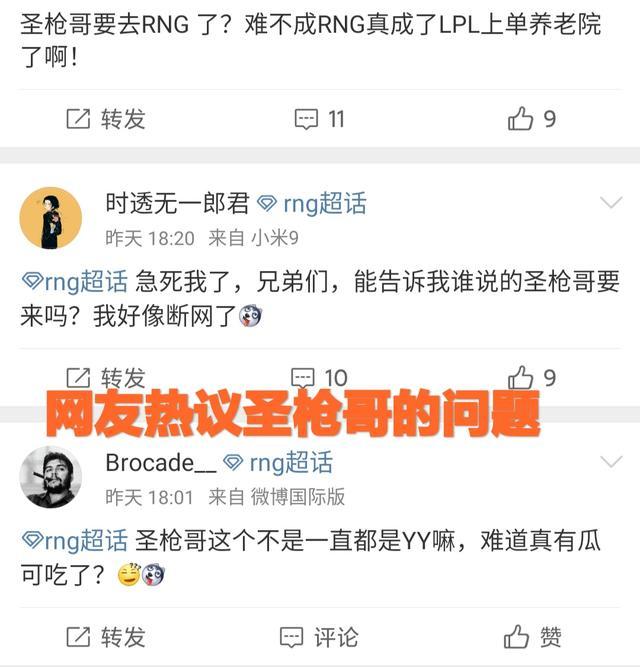Repost Brocade__'s post
Image resolution: width=640 pixels, height=667 pixels.
pyautogui.click(x=106, y=636)
